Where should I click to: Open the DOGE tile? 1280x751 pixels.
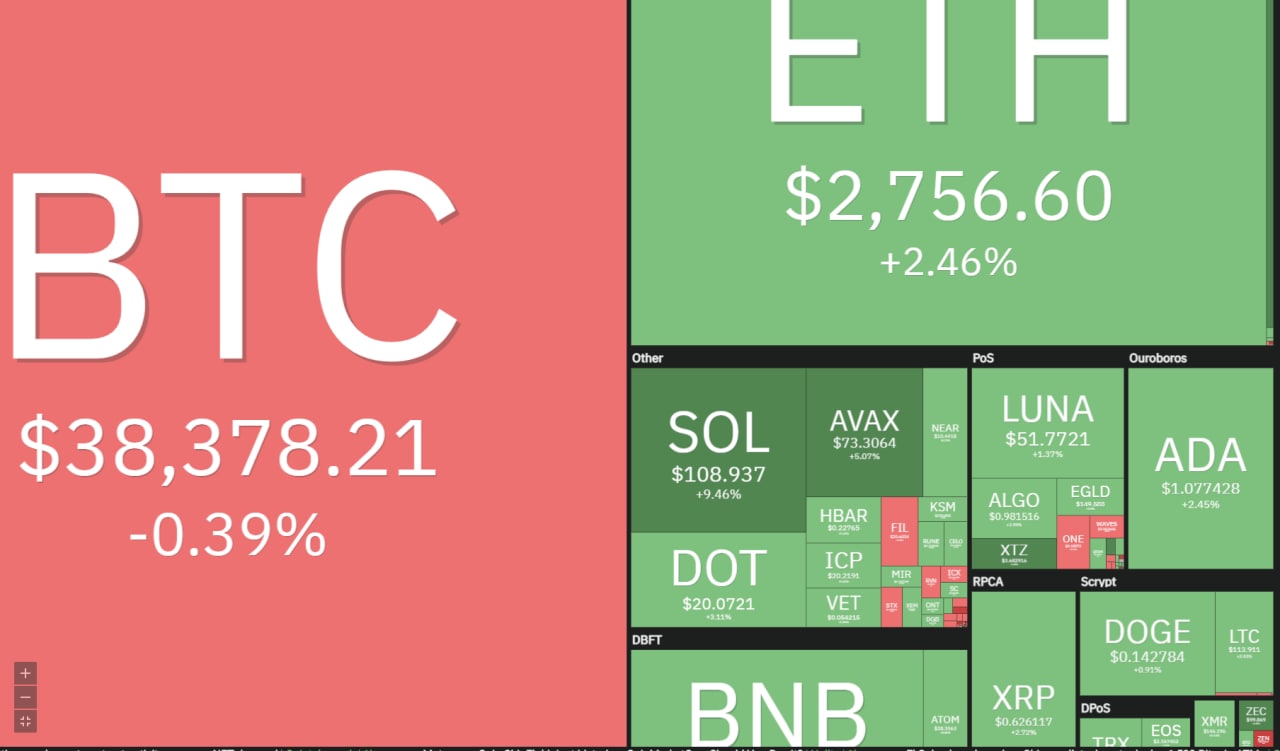(1147, 643)
